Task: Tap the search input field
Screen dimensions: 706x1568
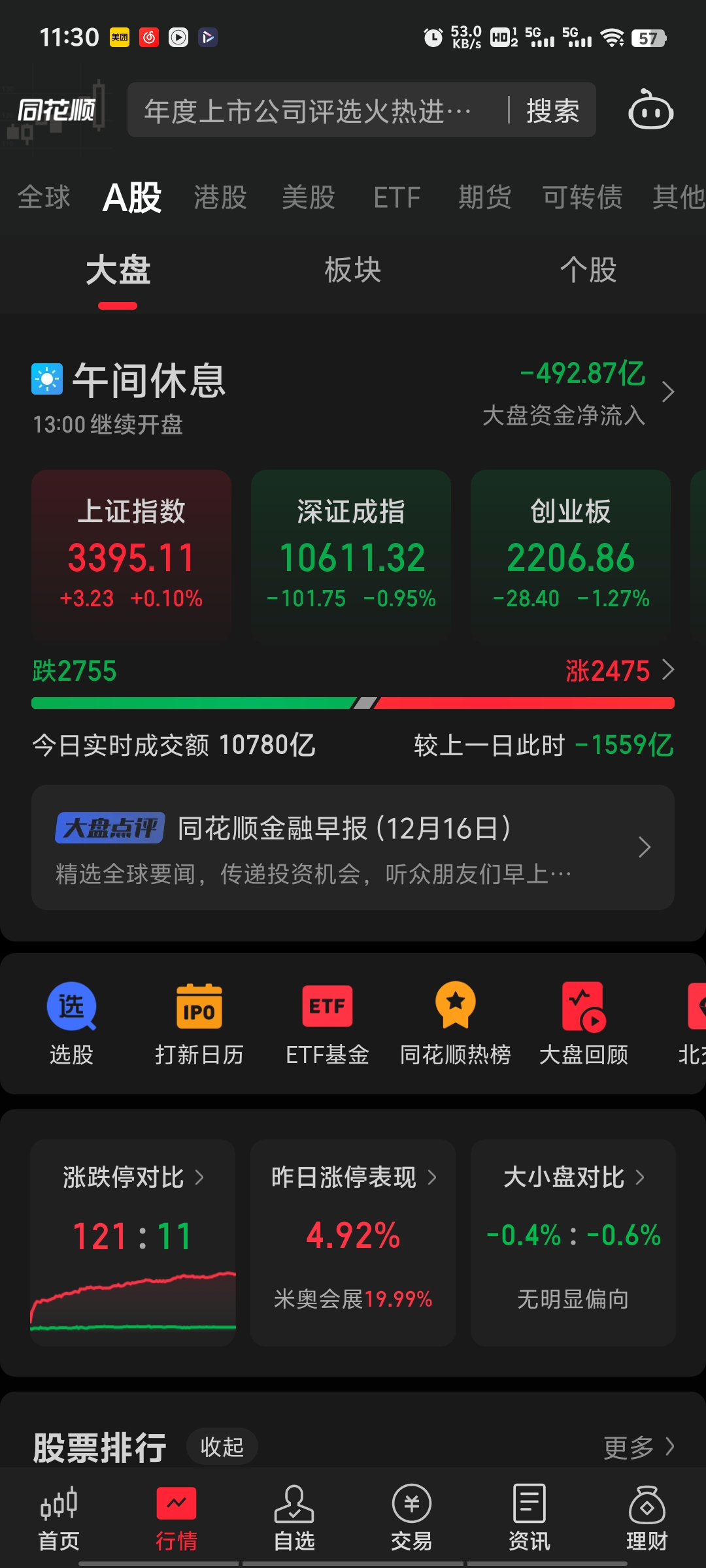Action: coord(307,111)
